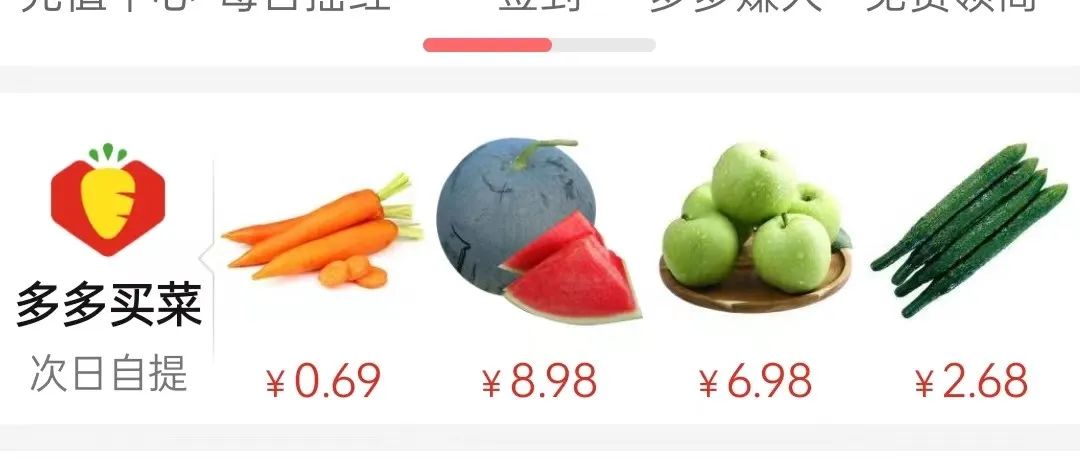Image resolution: width=1080 pixels, height=461 pixels.
Task: Open the watermelon item at ¥8.98
Action: coord(538,232)
